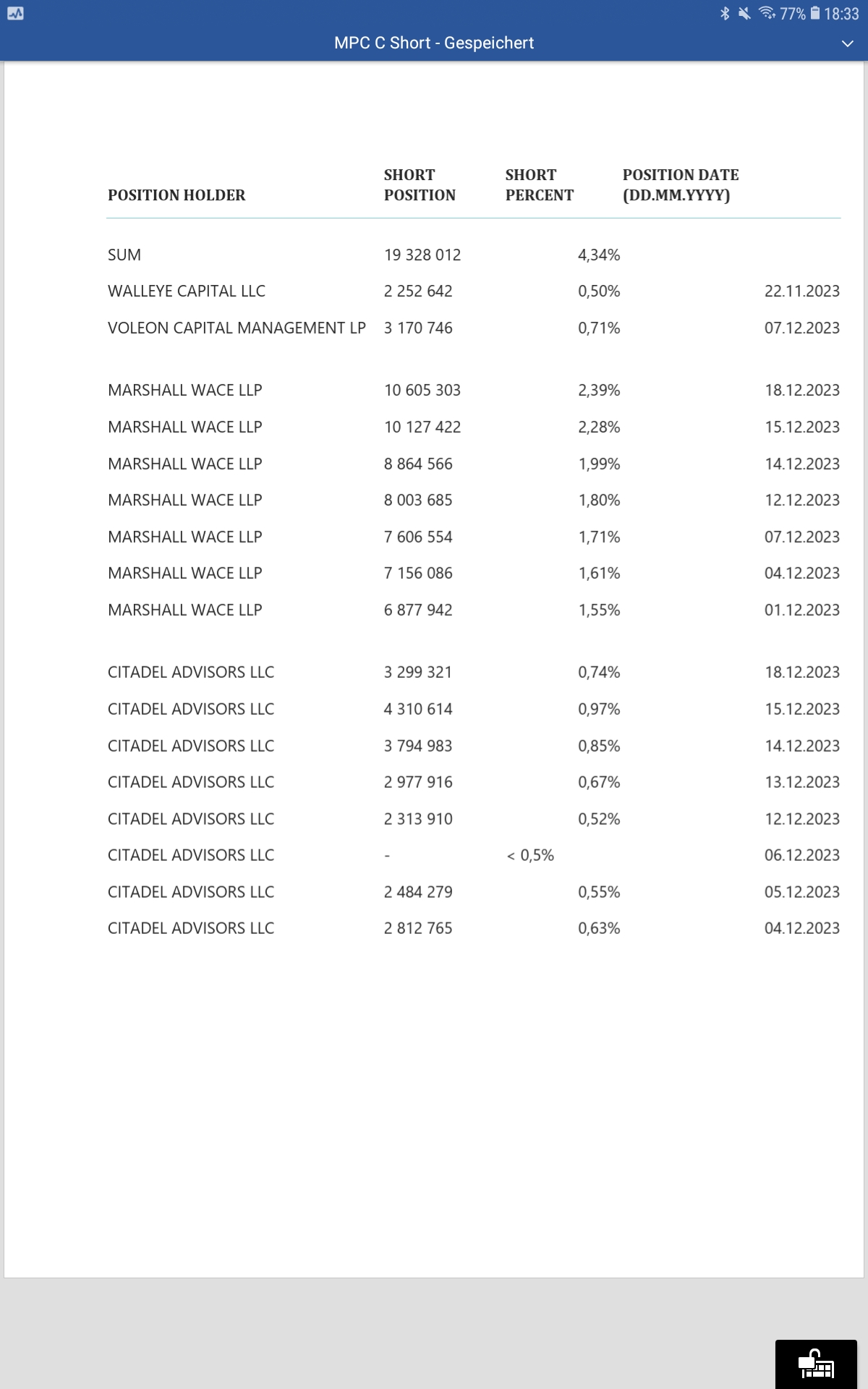
Task: Tap the battery indicator showing 77%
Action: coord(794,12)
